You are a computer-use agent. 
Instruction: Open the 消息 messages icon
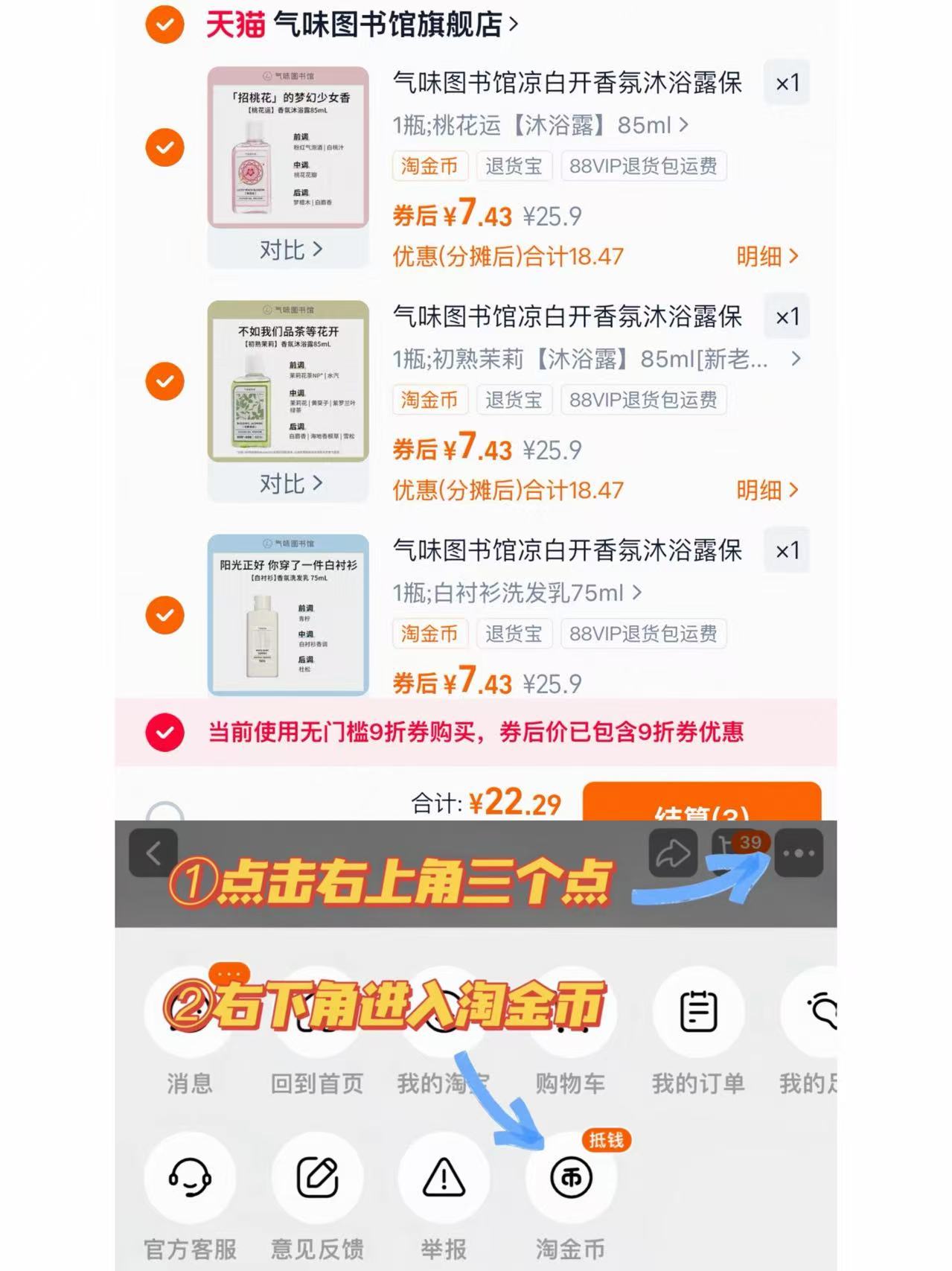191,1011
